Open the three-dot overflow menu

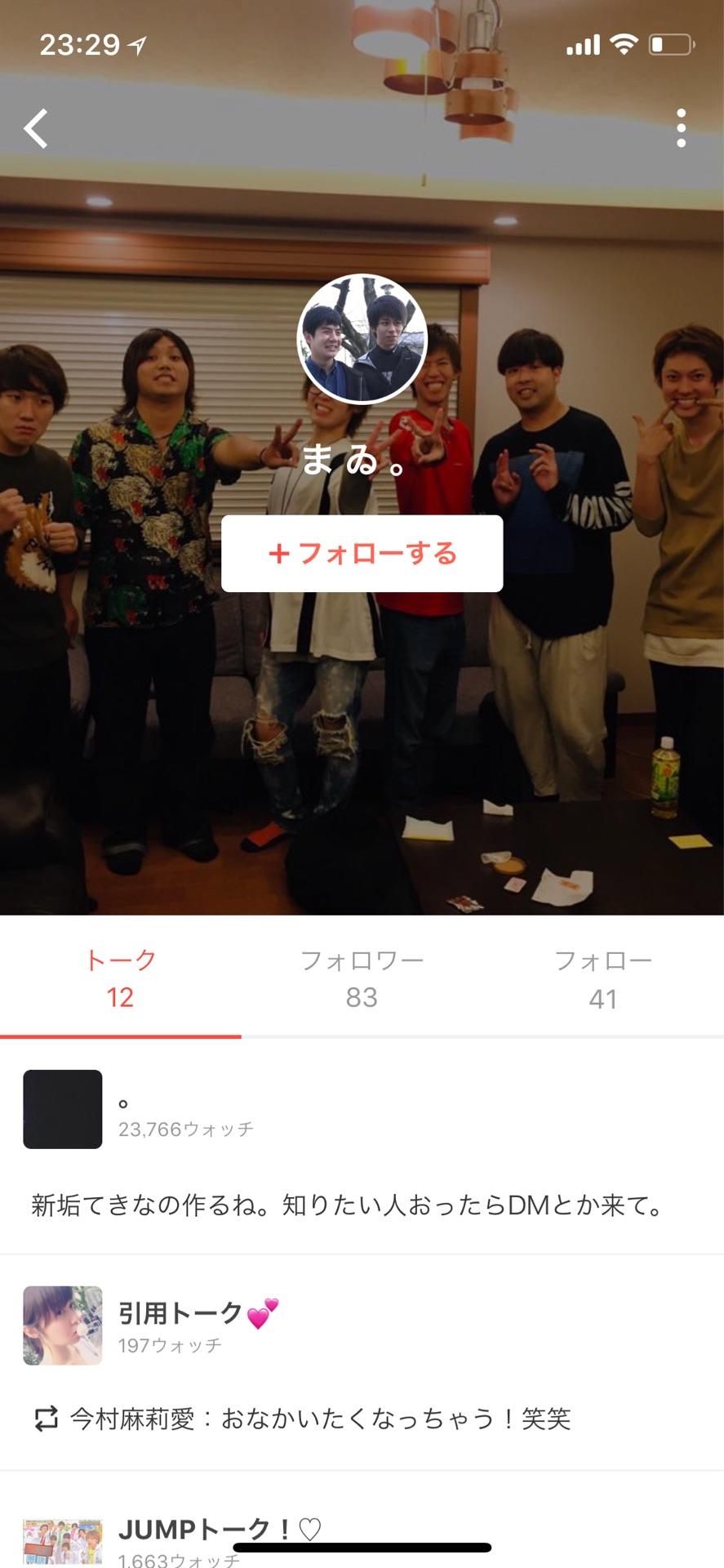point(681,129)
